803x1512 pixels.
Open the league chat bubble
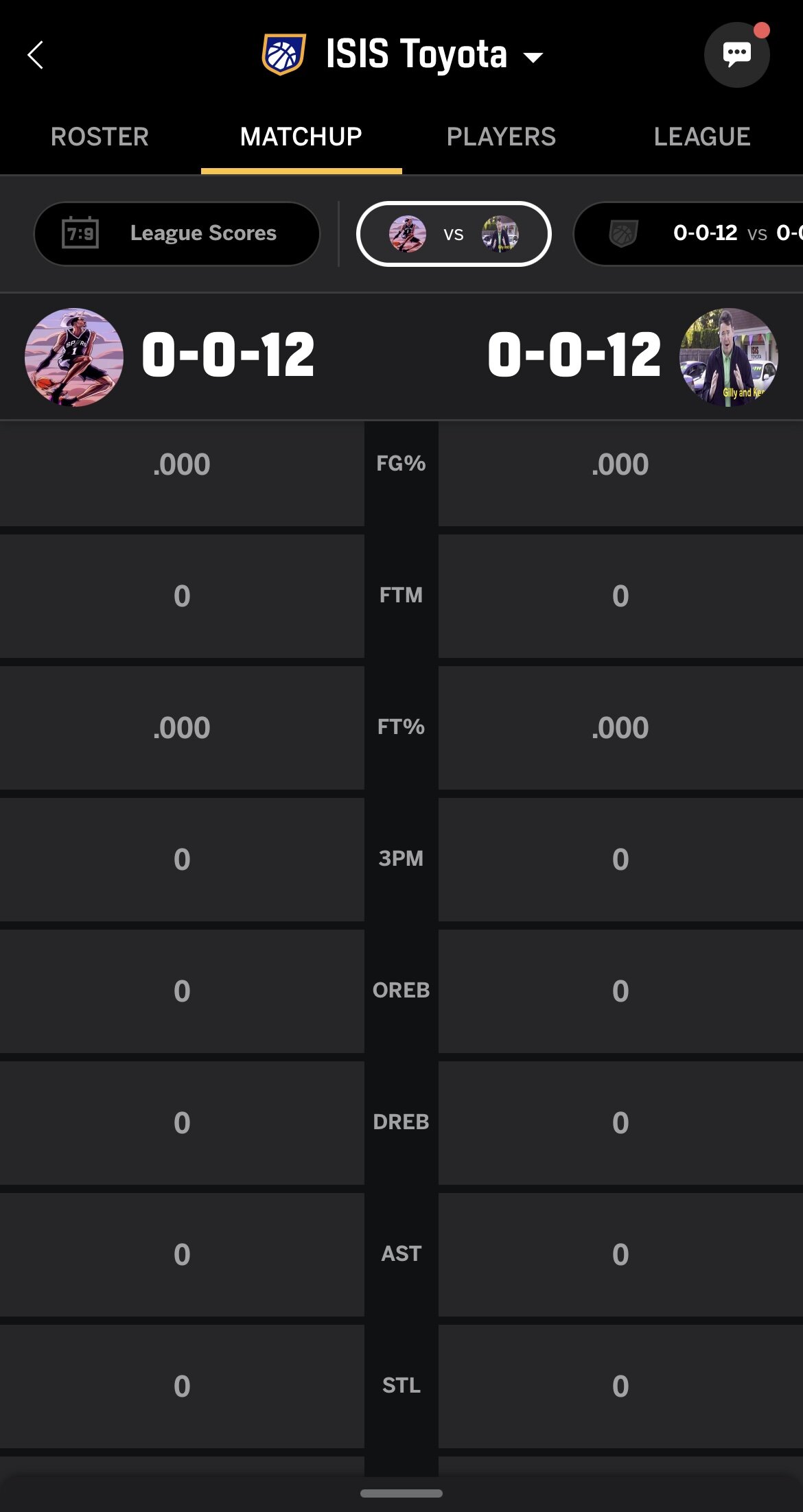tap(736, 55)
